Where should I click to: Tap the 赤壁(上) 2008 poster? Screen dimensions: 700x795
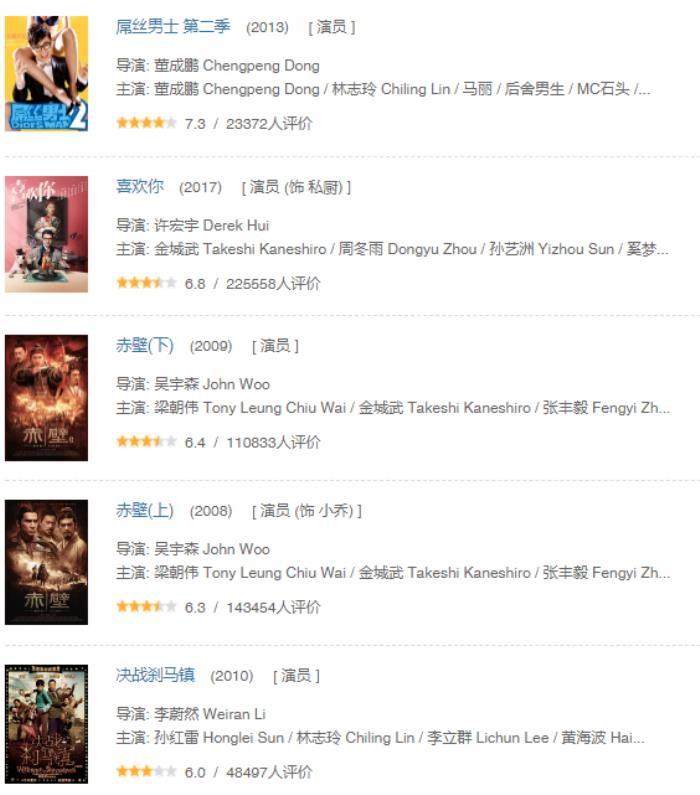tap(46, 562)
